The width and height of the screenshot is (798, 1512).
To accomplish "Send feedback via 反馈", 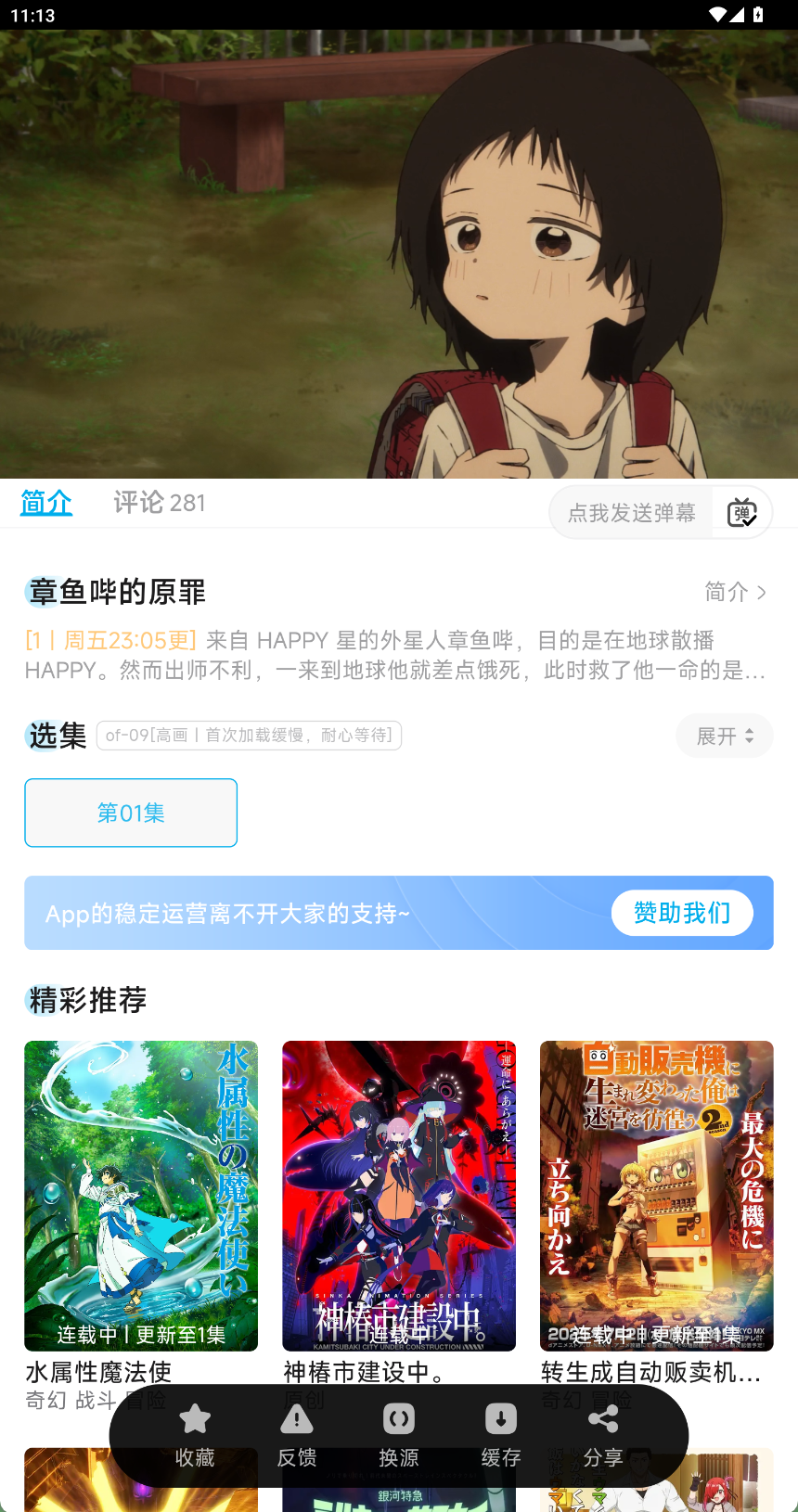I will click(297, 1434).
